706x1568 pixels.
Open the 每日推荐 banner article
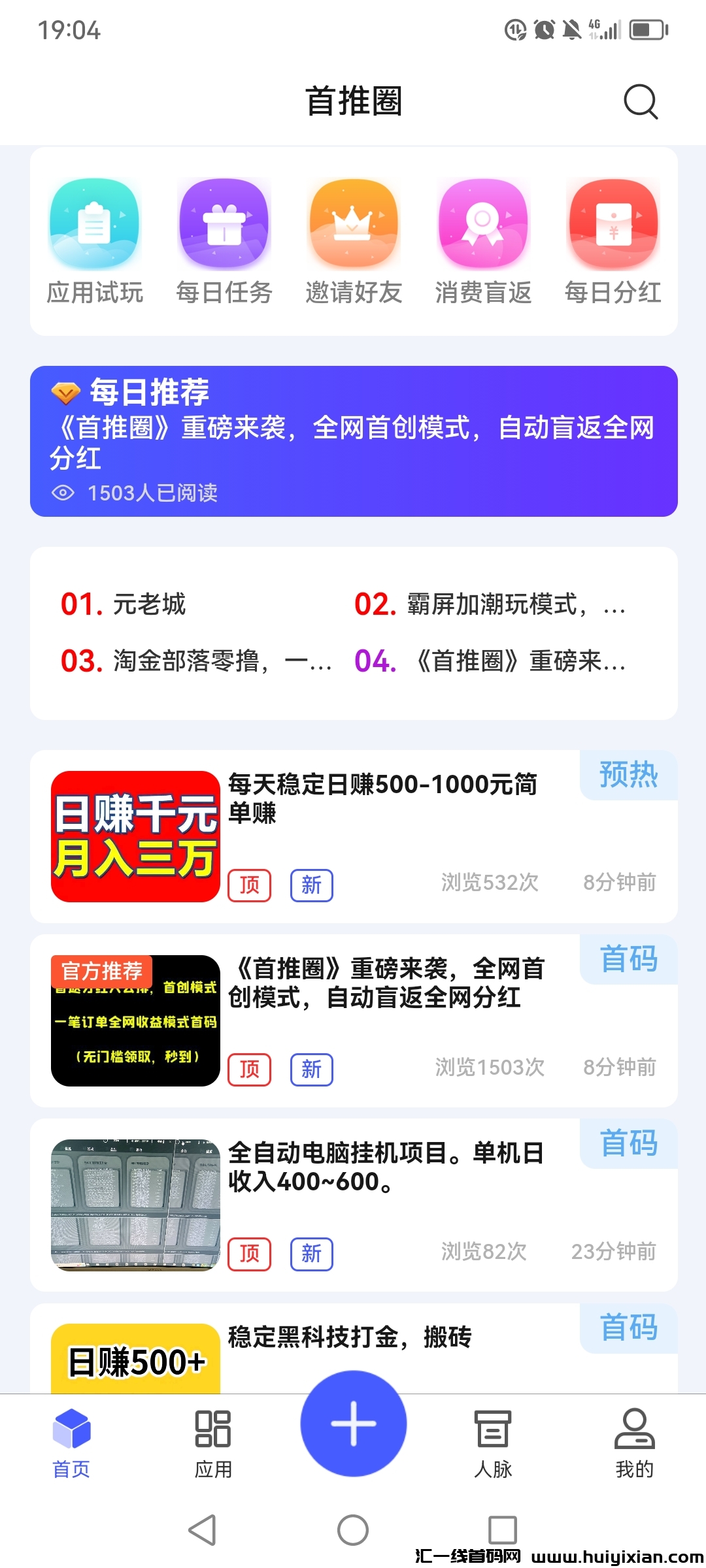tap(353, 441)
